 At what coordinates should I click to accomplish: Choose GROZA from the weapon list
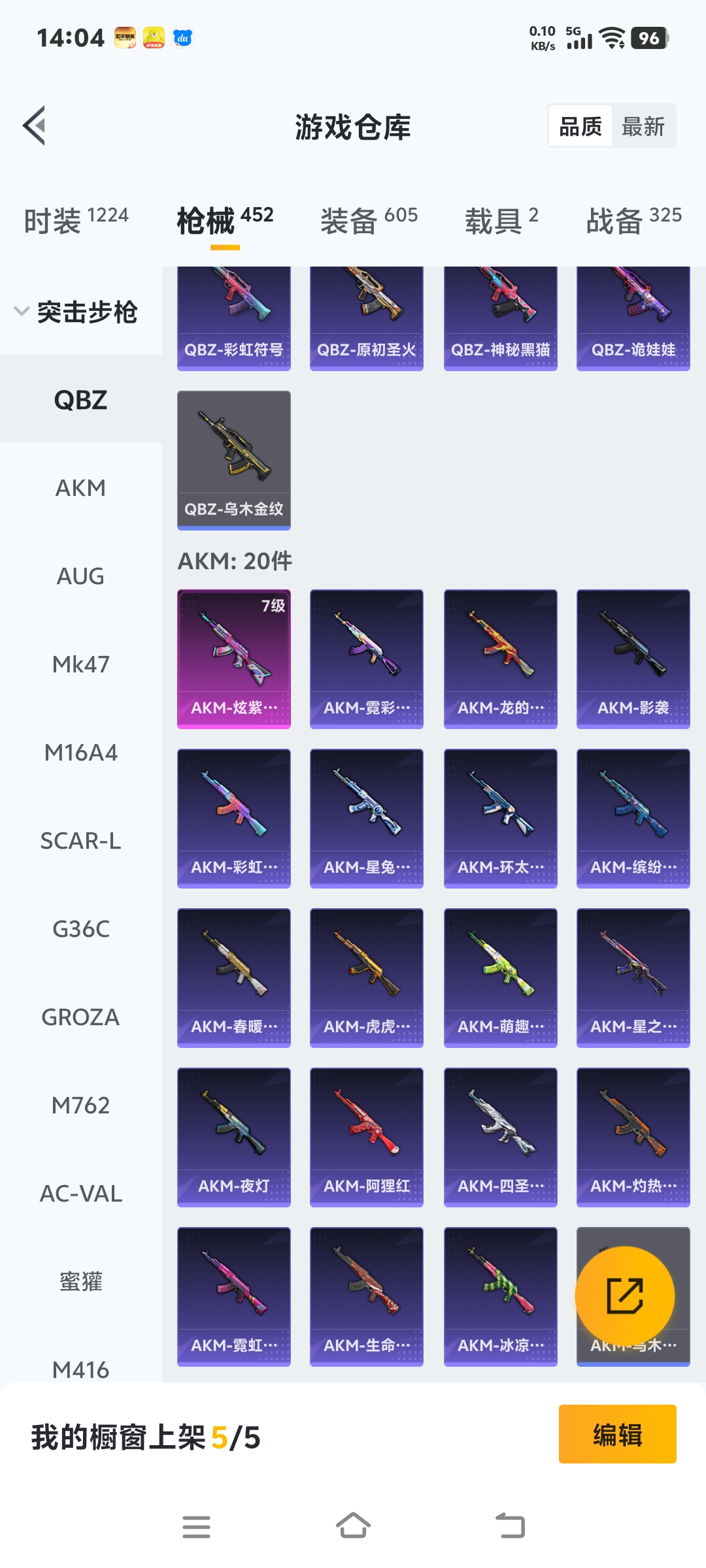pos(80,1017)
